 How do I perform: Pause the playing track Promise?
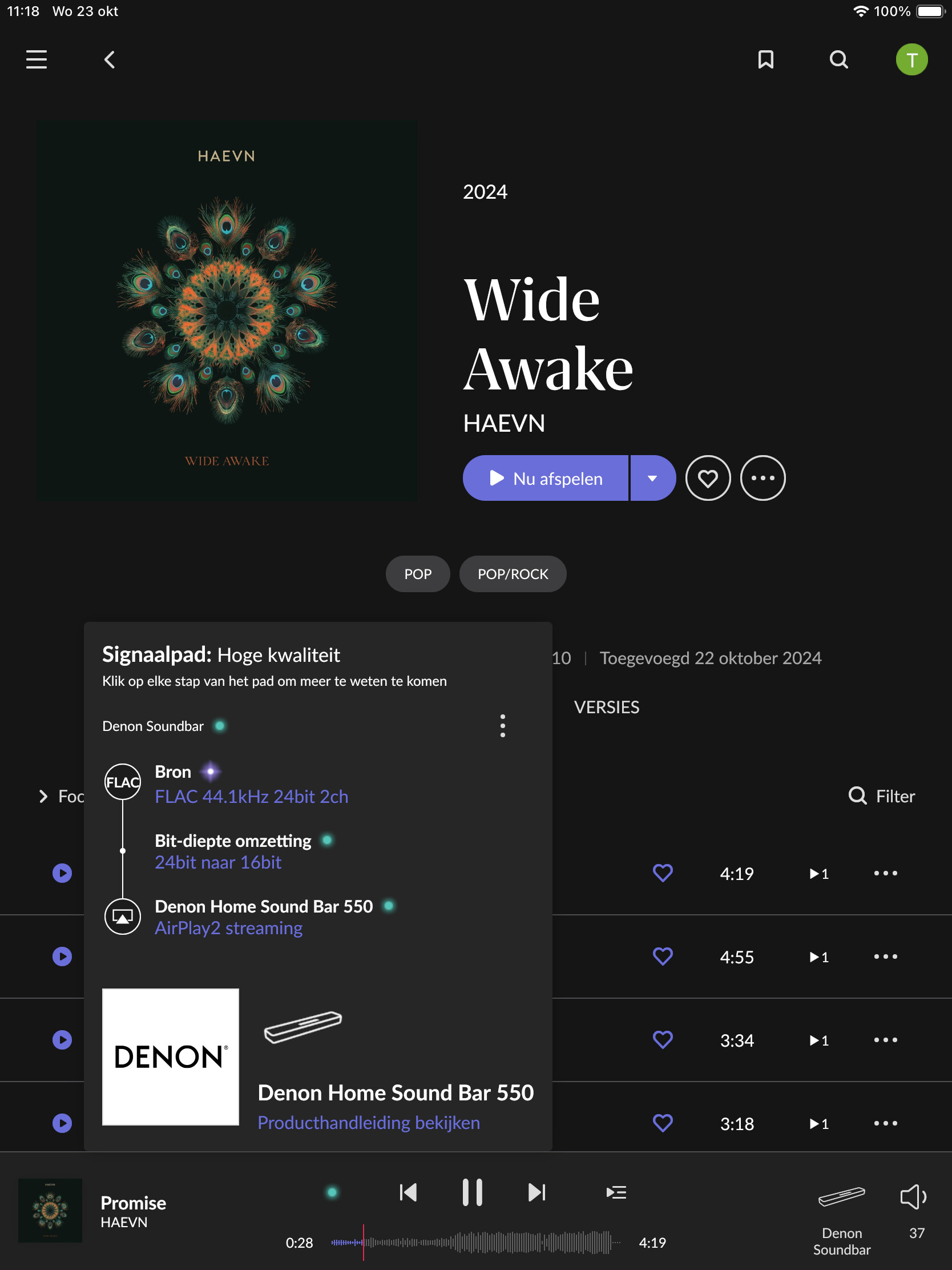472,1192
